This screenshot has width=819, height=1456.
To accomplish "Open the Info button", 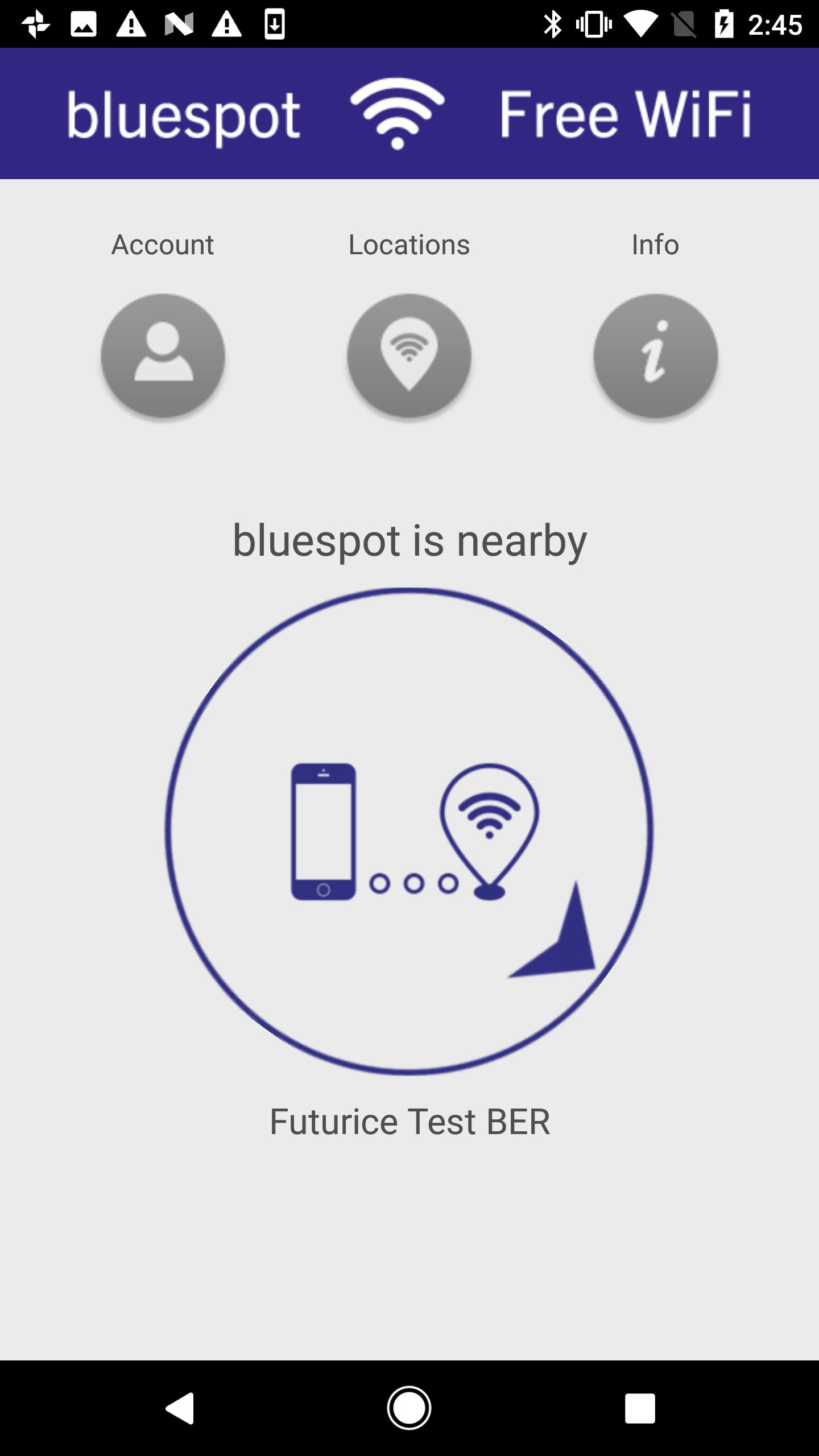I will [655, 356].
